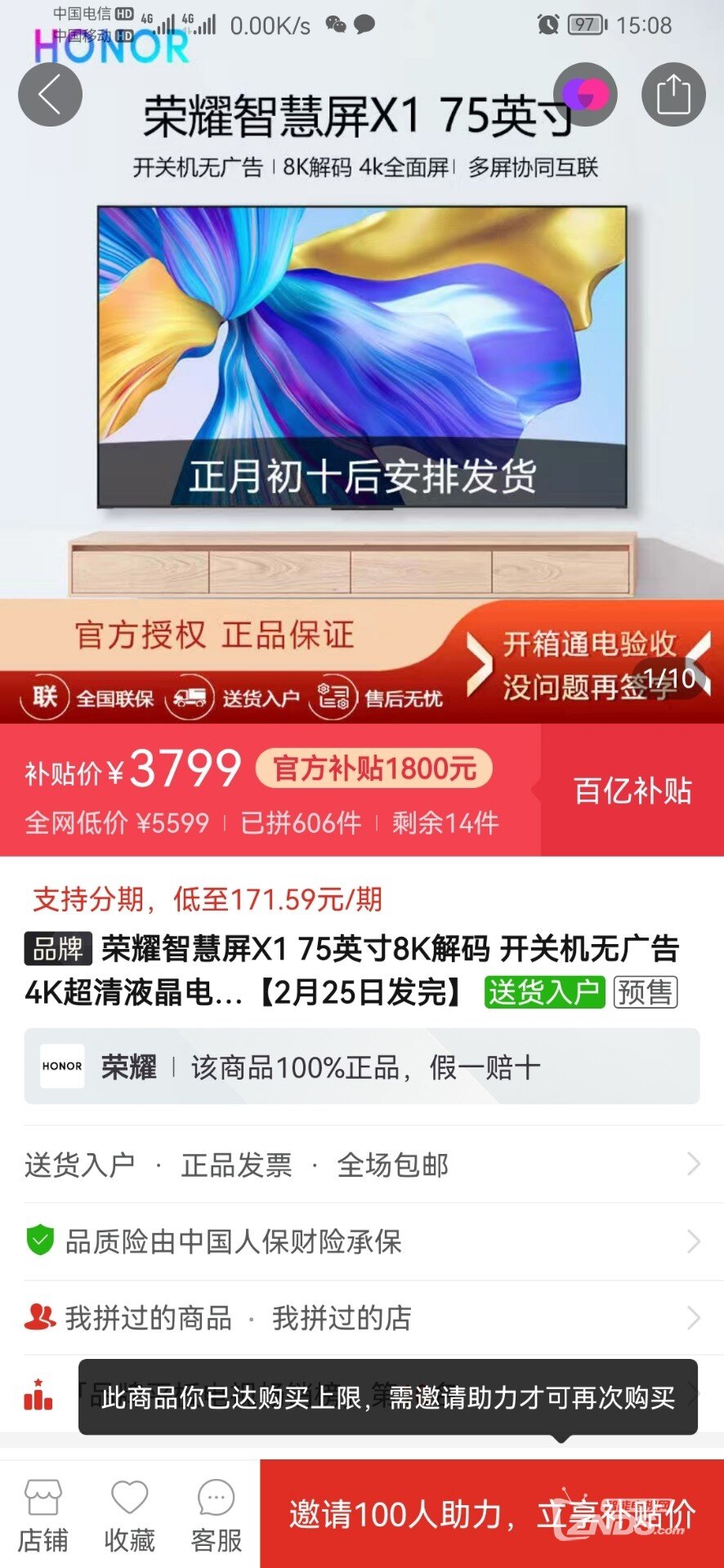Add product to 收藏 favorites
The width and height of the screenshot is (724, 1568).
tap(129, 1516)
